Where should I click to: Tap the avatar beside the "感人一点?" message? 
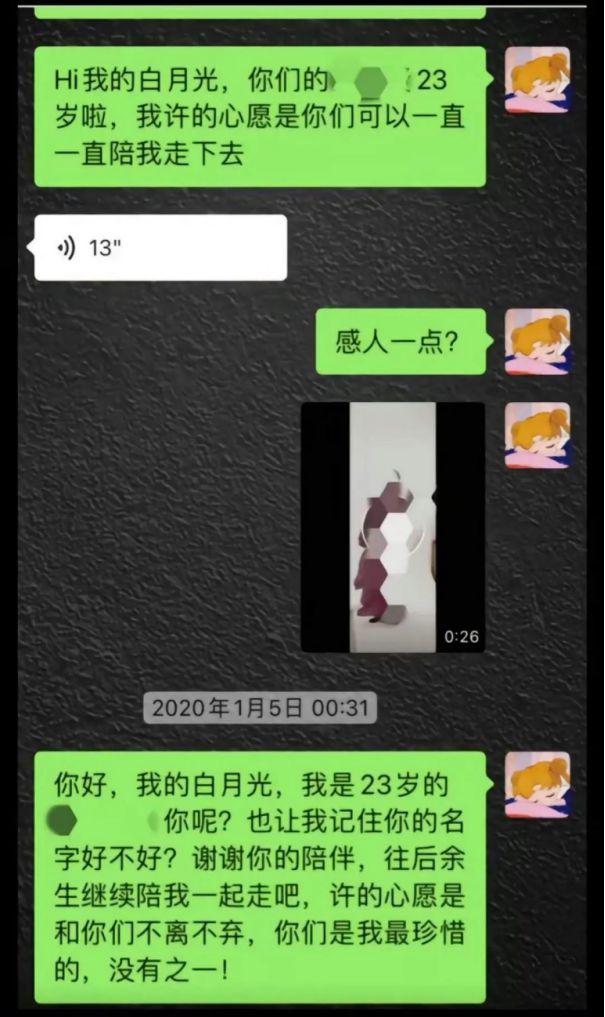pyautogui.click(x=537, y=342)
